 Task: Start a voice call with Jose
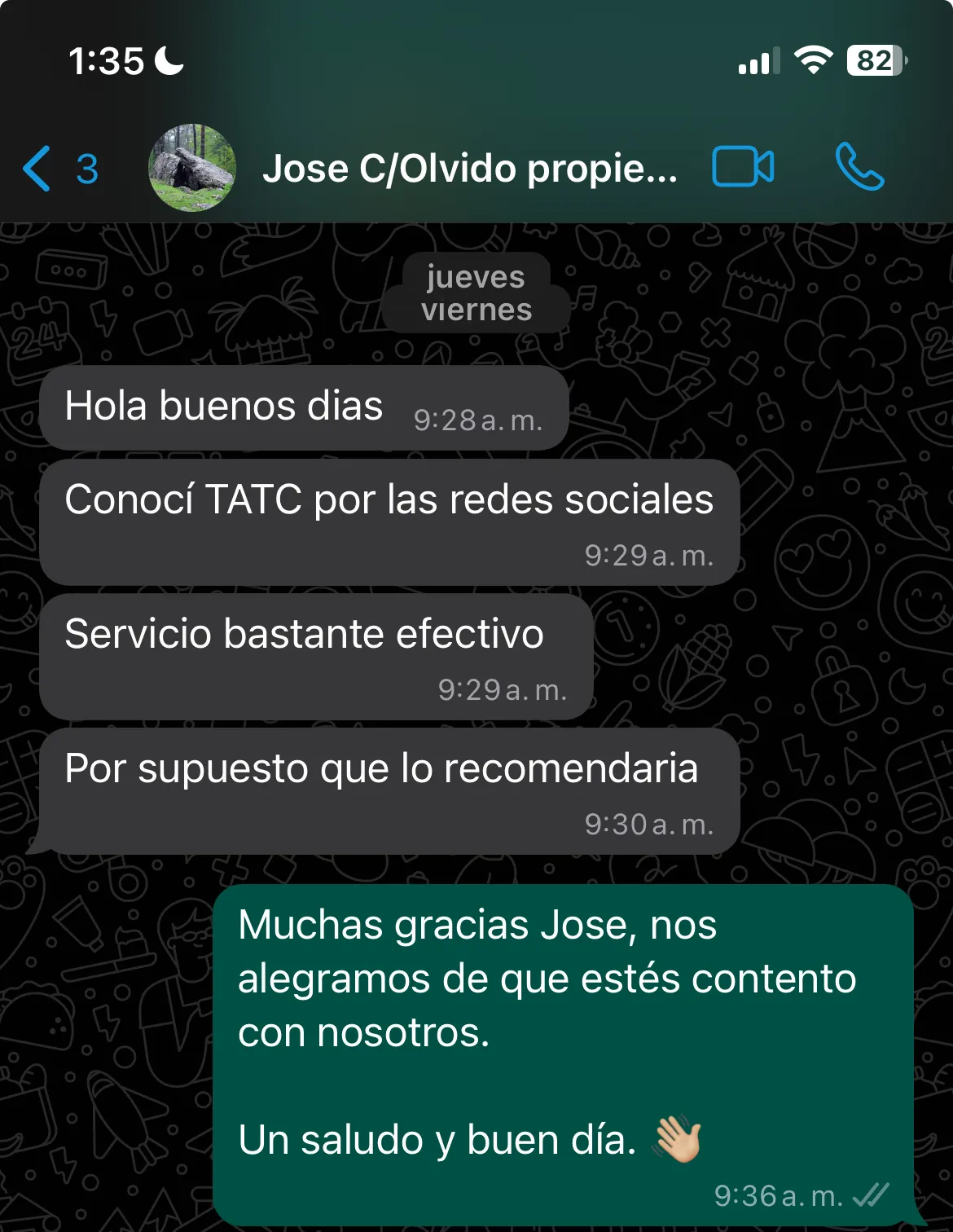[x=859, y=167]
